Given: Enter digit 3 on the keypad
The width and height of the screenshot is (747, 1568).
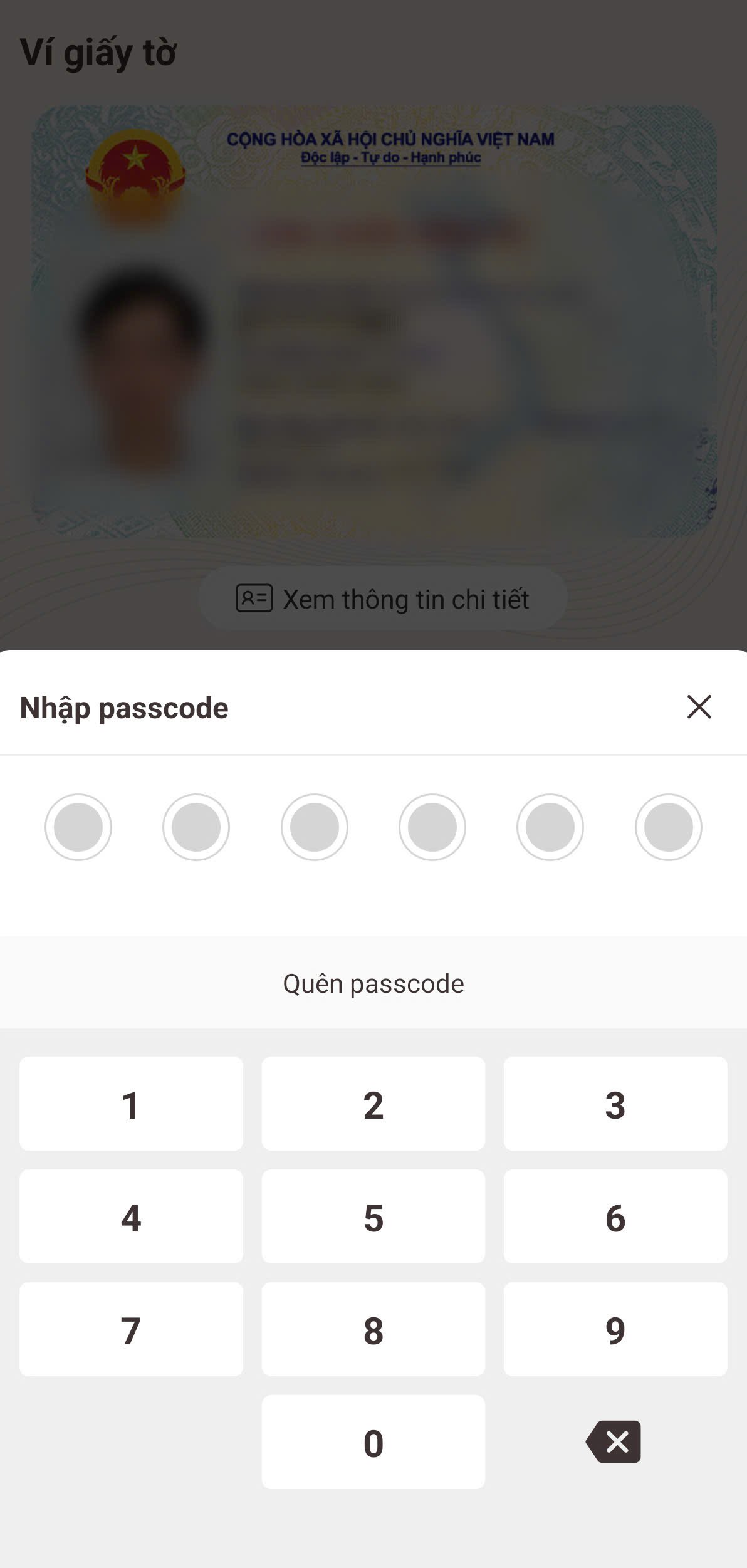Looking at the screenshot, I should click(615, 1104).
